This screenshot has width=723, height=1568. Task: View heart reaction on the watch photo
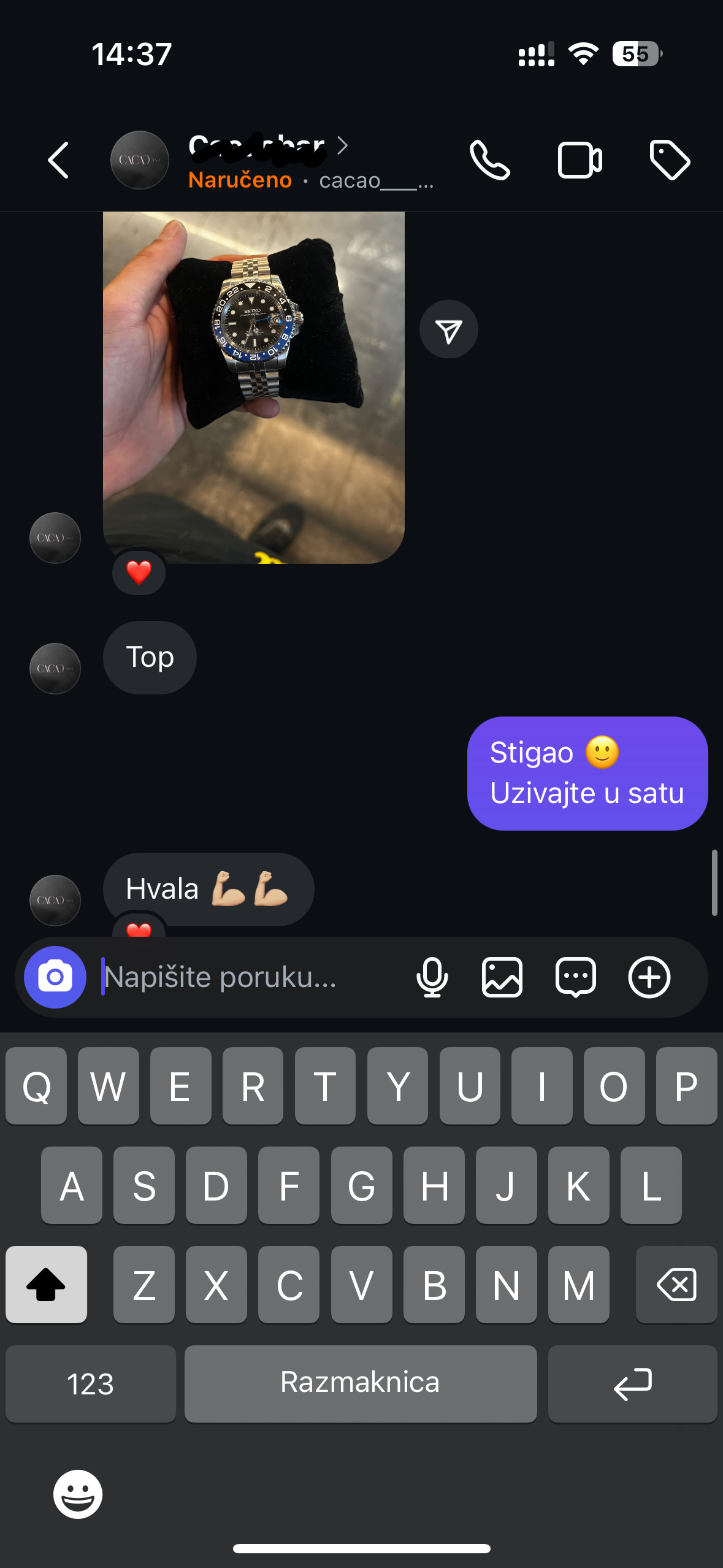point(139,573)
